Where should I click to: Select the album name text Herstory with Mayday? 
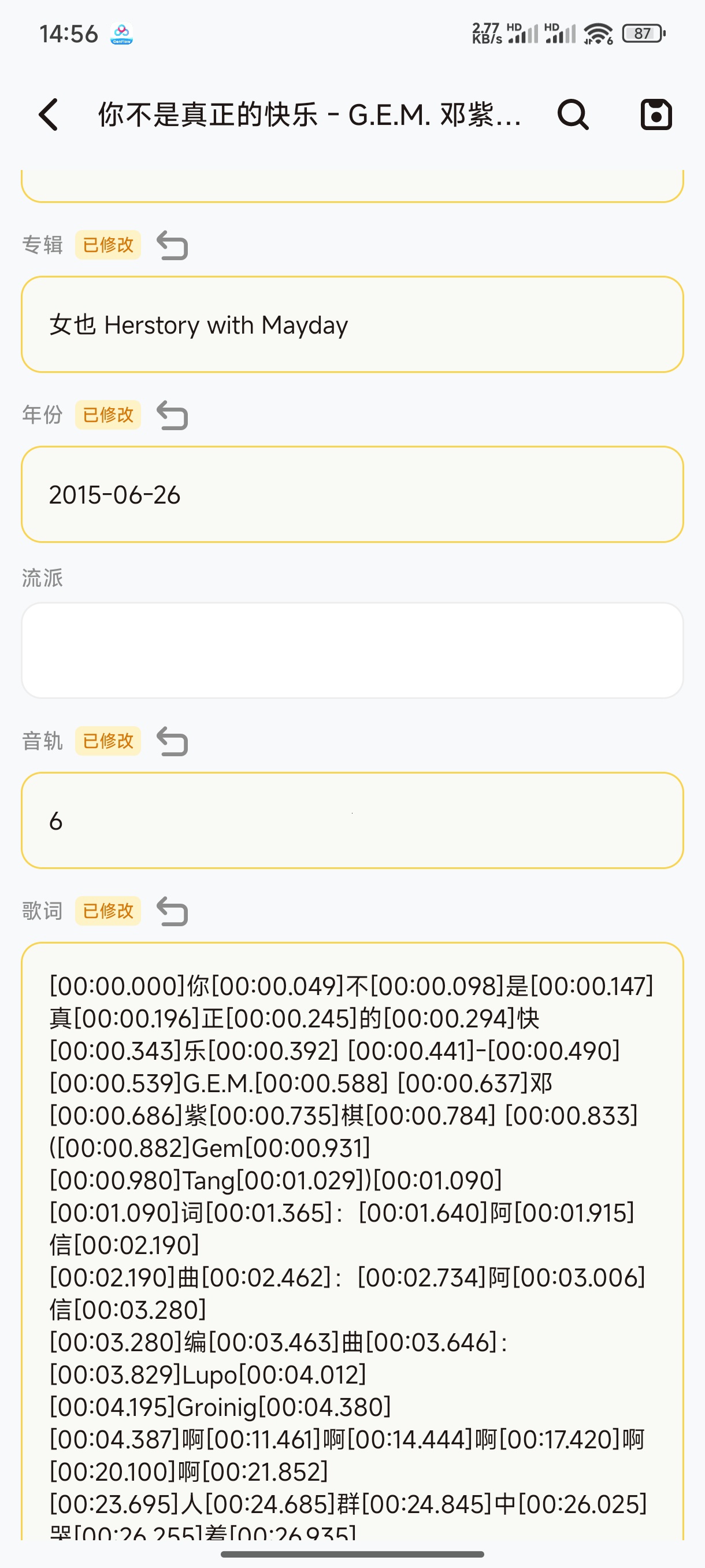[198, 325]
